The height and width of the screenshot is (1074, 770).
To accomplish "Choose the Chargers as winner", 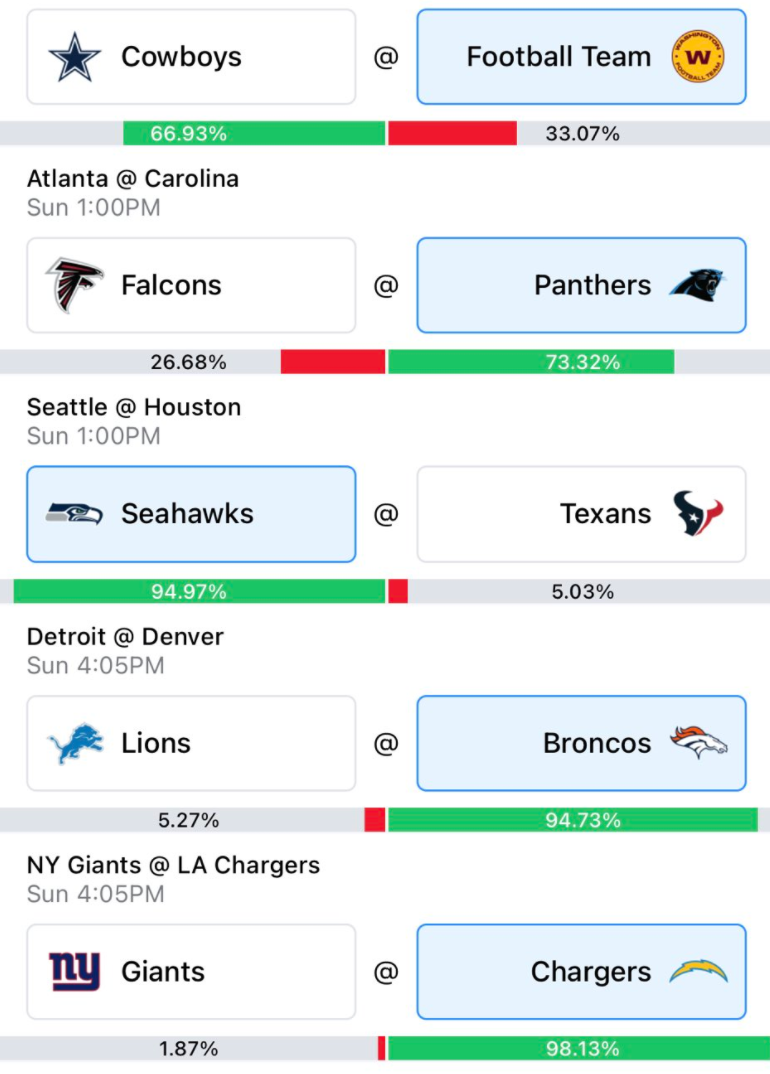I will (582, 972).
